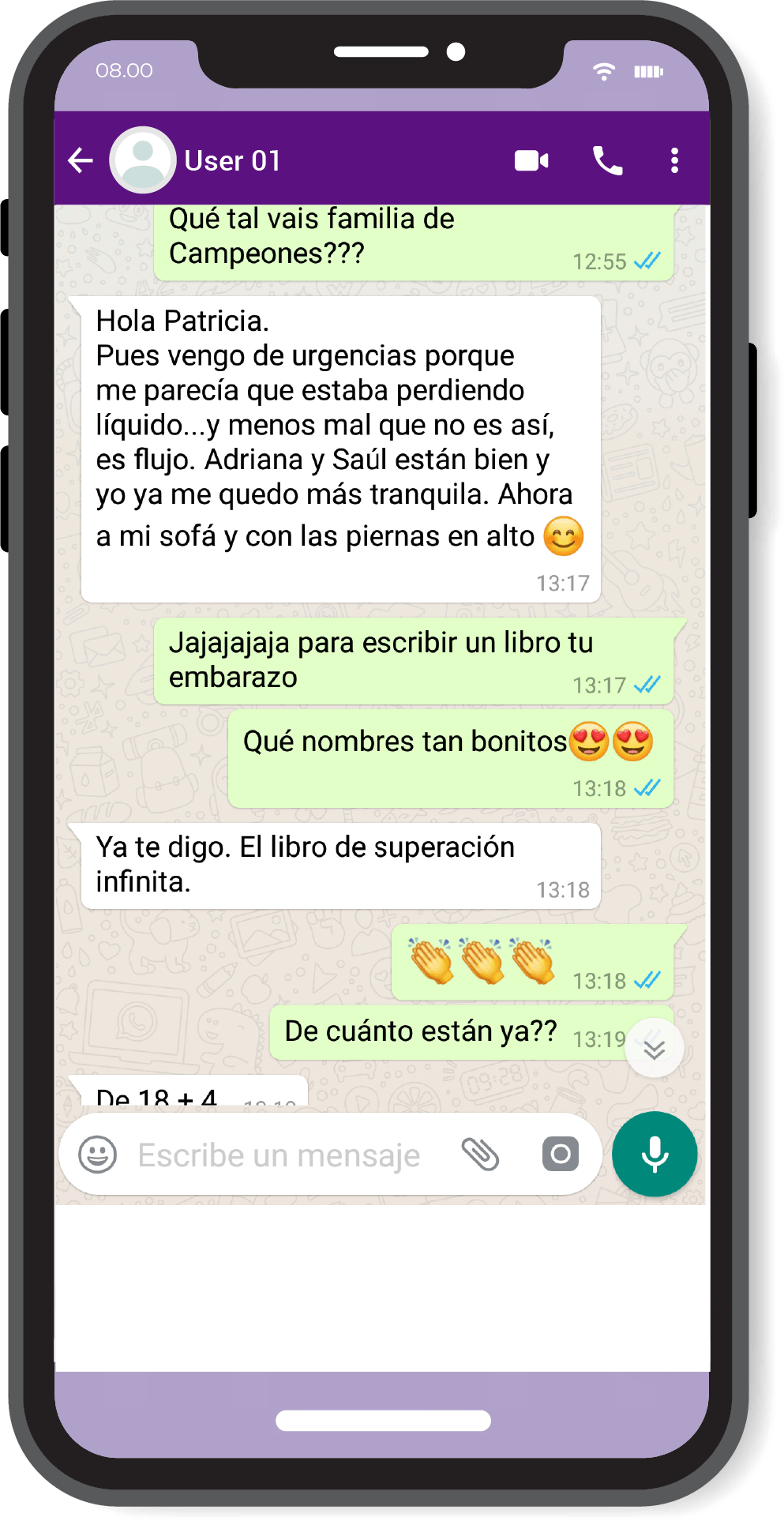Screen dimensions: 784x1521
Task: Open User 01 contact details
Action: pyautogui.click(x=233, y=160)
